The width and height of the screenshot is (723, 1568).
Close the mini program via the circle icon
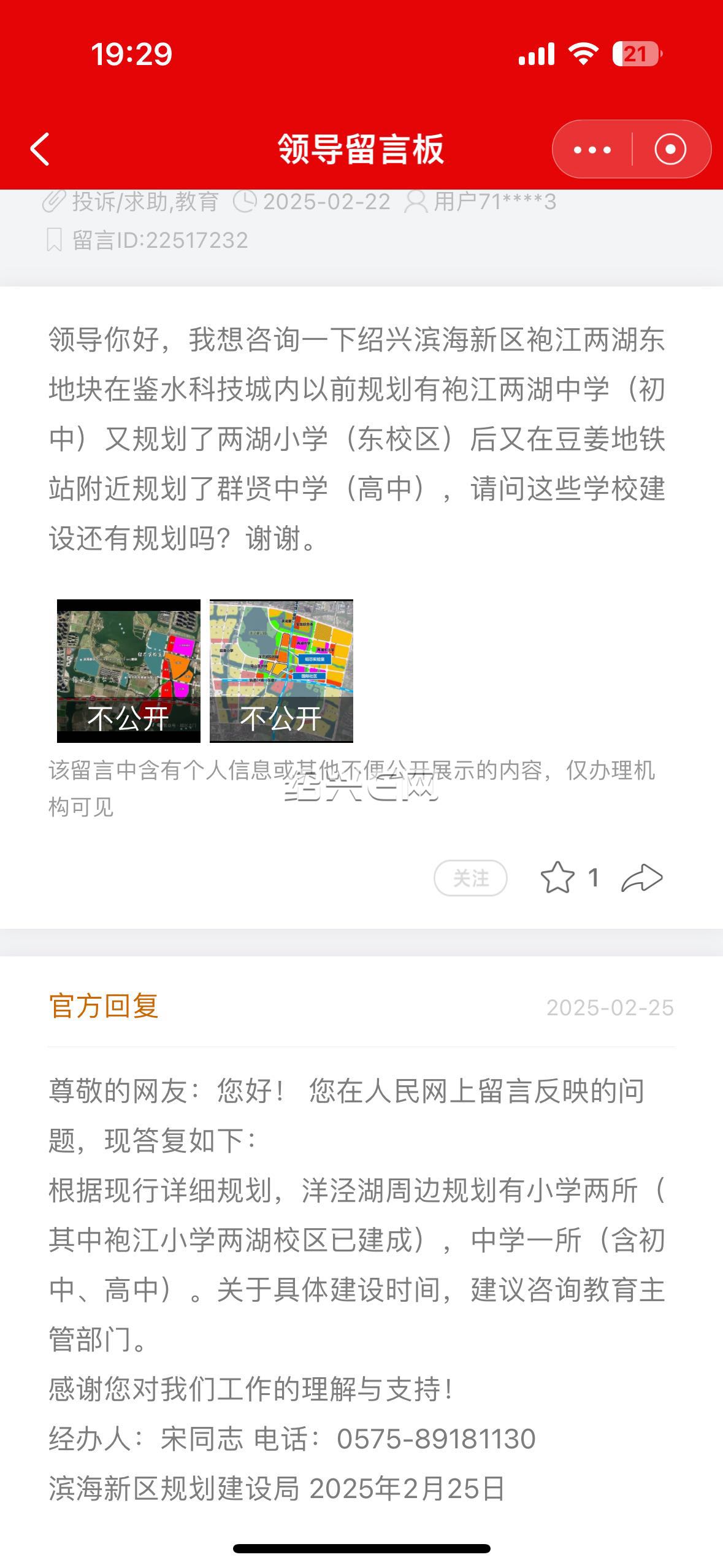click(670, 150)
